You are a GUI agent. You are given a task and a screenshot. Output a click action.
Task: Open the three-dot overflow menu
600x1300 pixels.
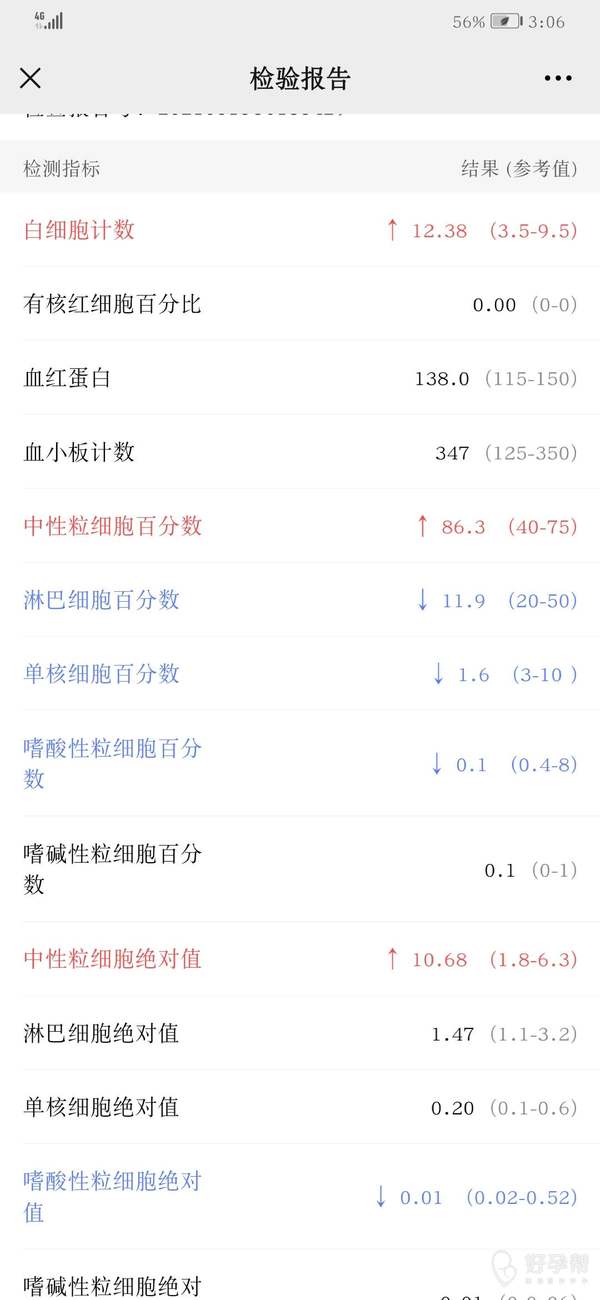[558, 78]
